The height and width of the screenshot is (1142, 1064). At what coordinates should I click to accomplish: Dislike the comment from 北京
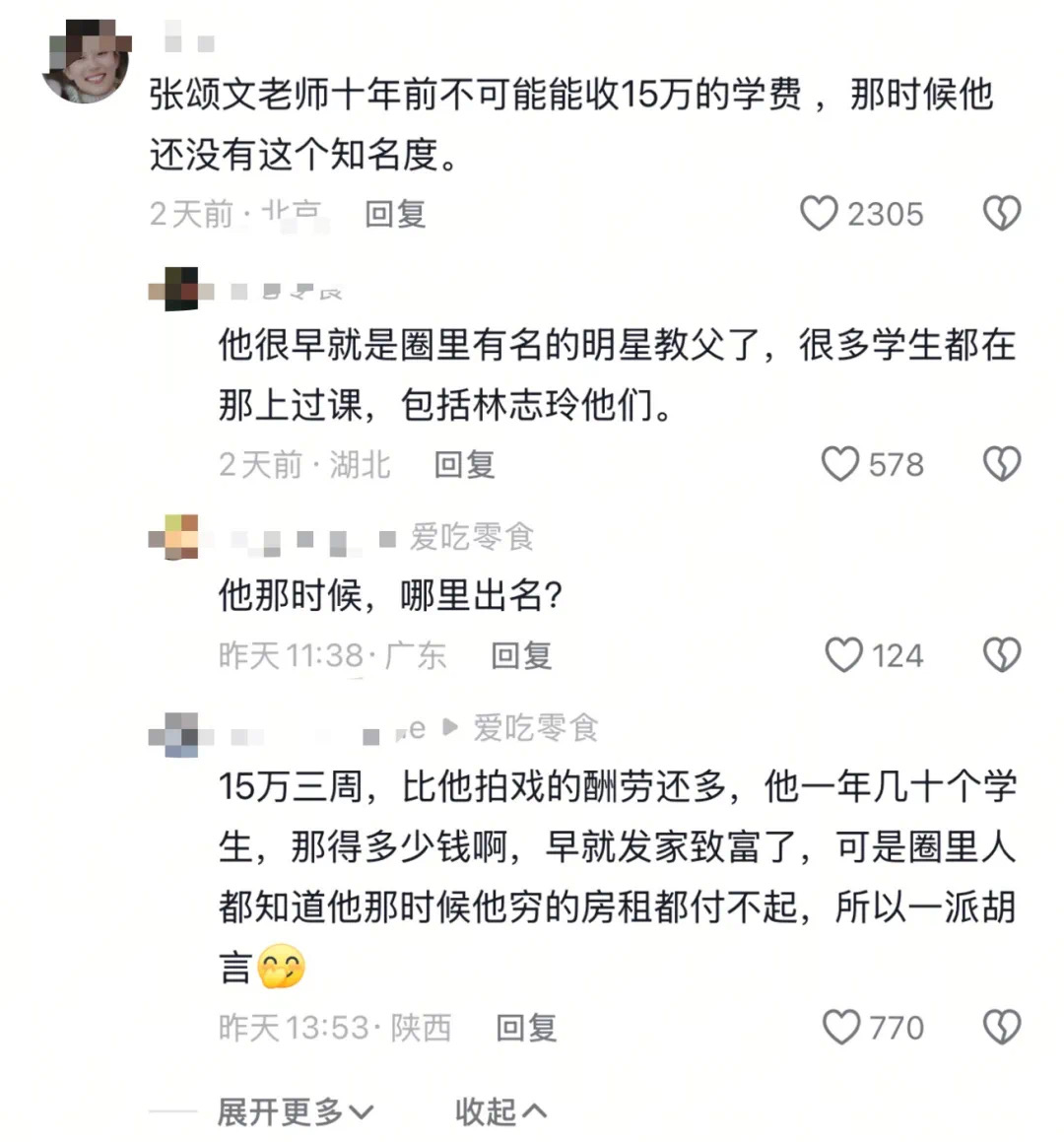[x=1002, y=214]
